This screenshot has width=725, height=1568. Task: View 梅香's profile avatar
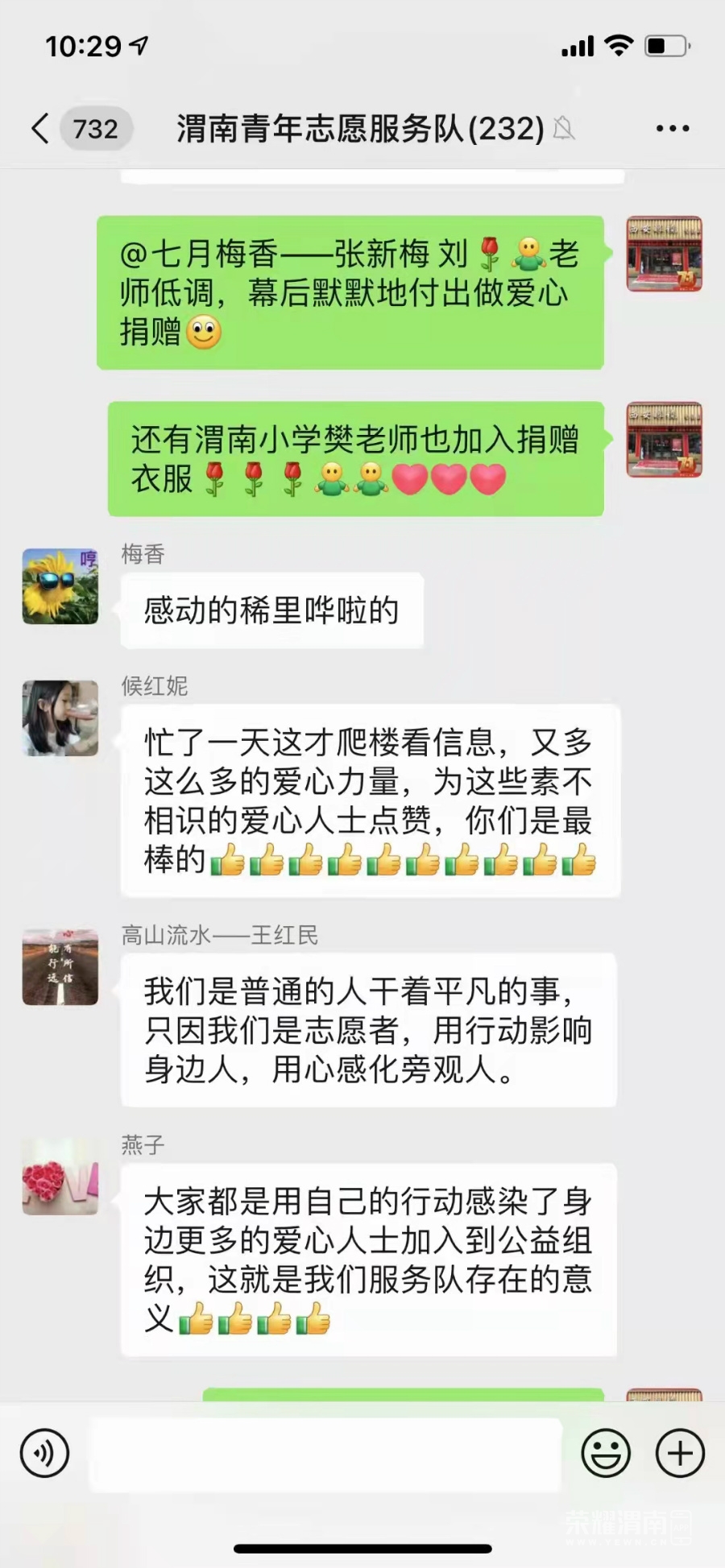pos(60,586)
